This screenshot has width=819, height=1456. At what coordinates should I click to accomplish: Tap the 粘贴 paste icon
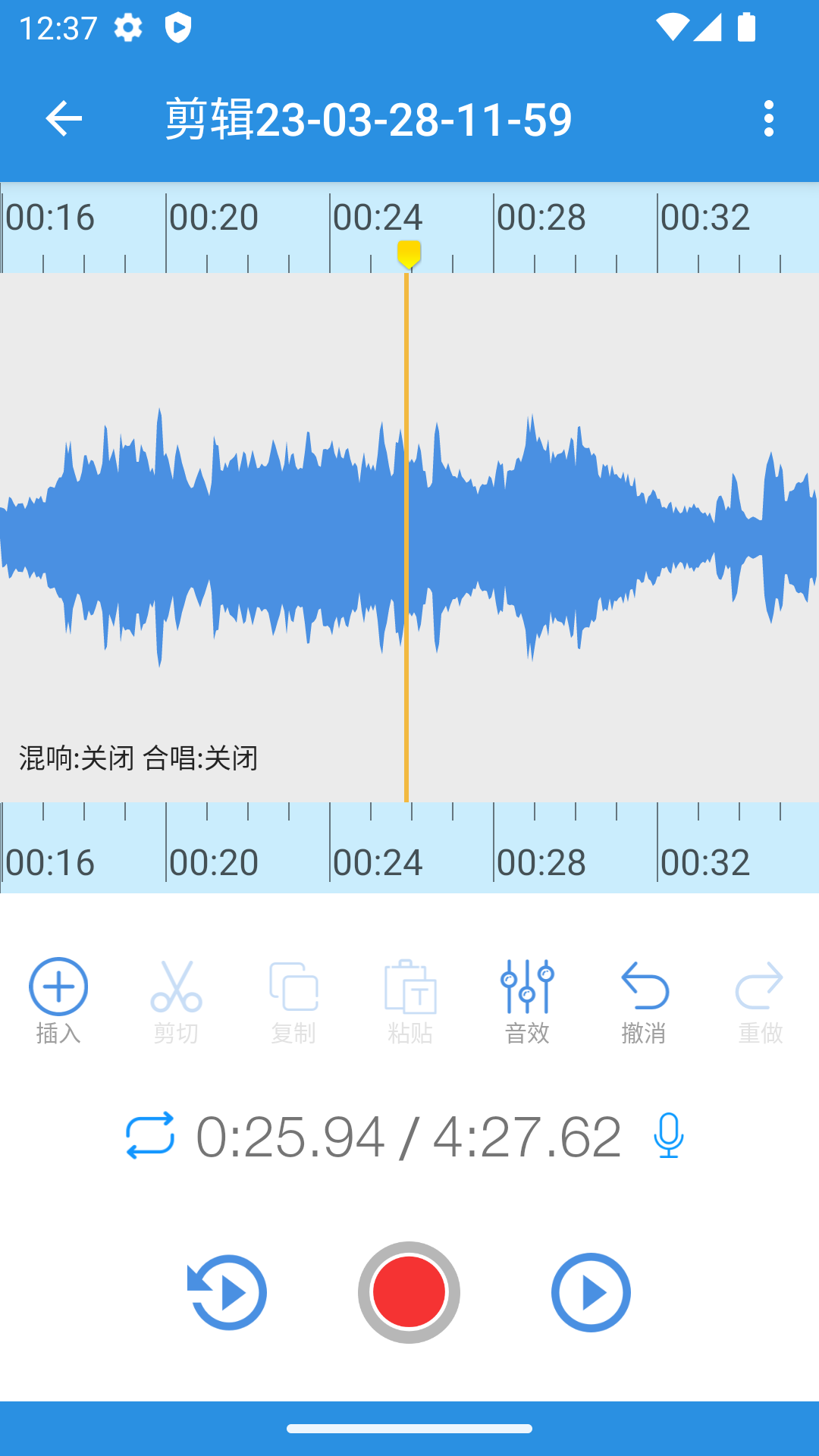(x=411, y=999)
